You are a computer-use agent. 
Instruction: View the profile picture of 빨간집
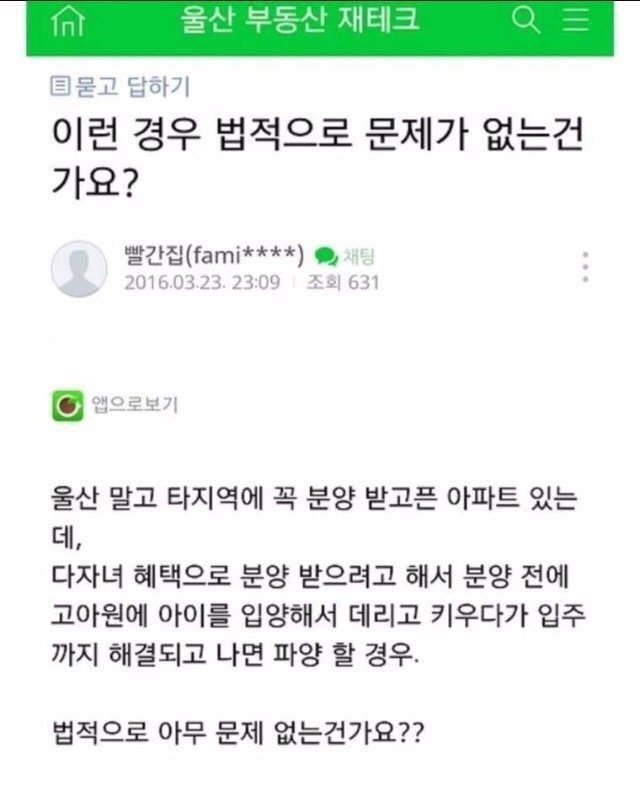(78, 268)
